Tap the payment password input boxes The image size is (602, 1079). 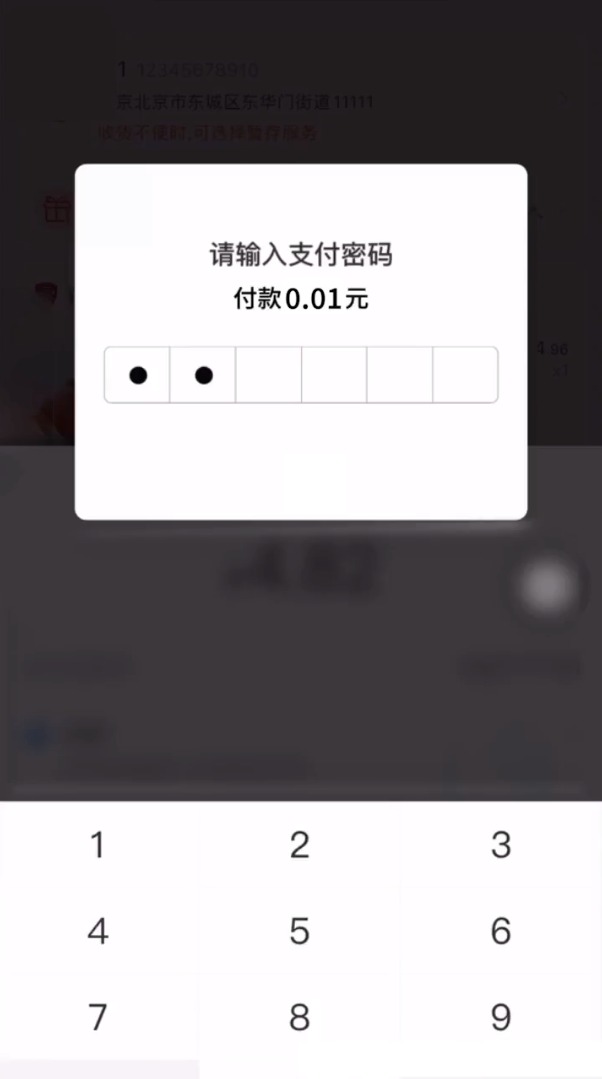tap(300, 375)
